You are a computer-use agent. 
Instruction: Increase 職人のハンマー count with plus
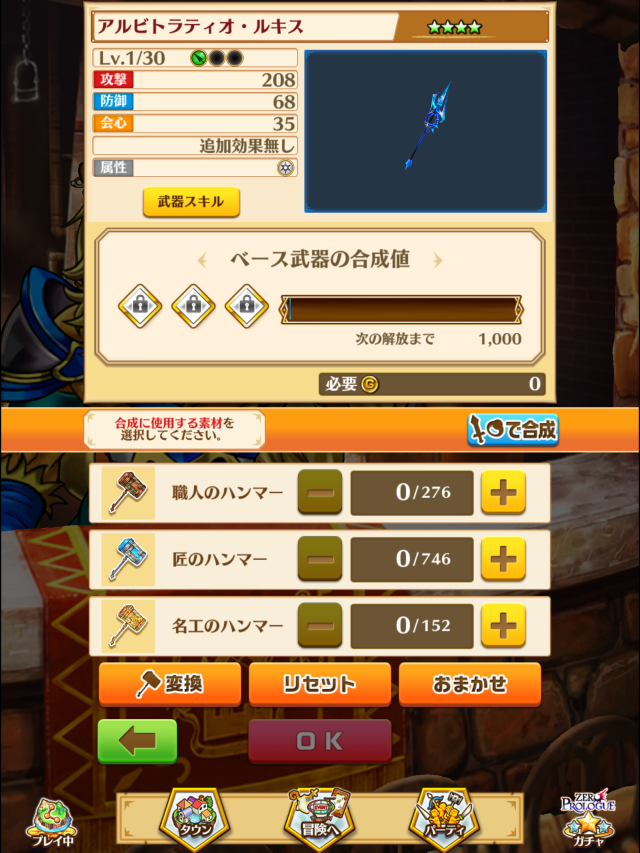(x=503, y=492)
